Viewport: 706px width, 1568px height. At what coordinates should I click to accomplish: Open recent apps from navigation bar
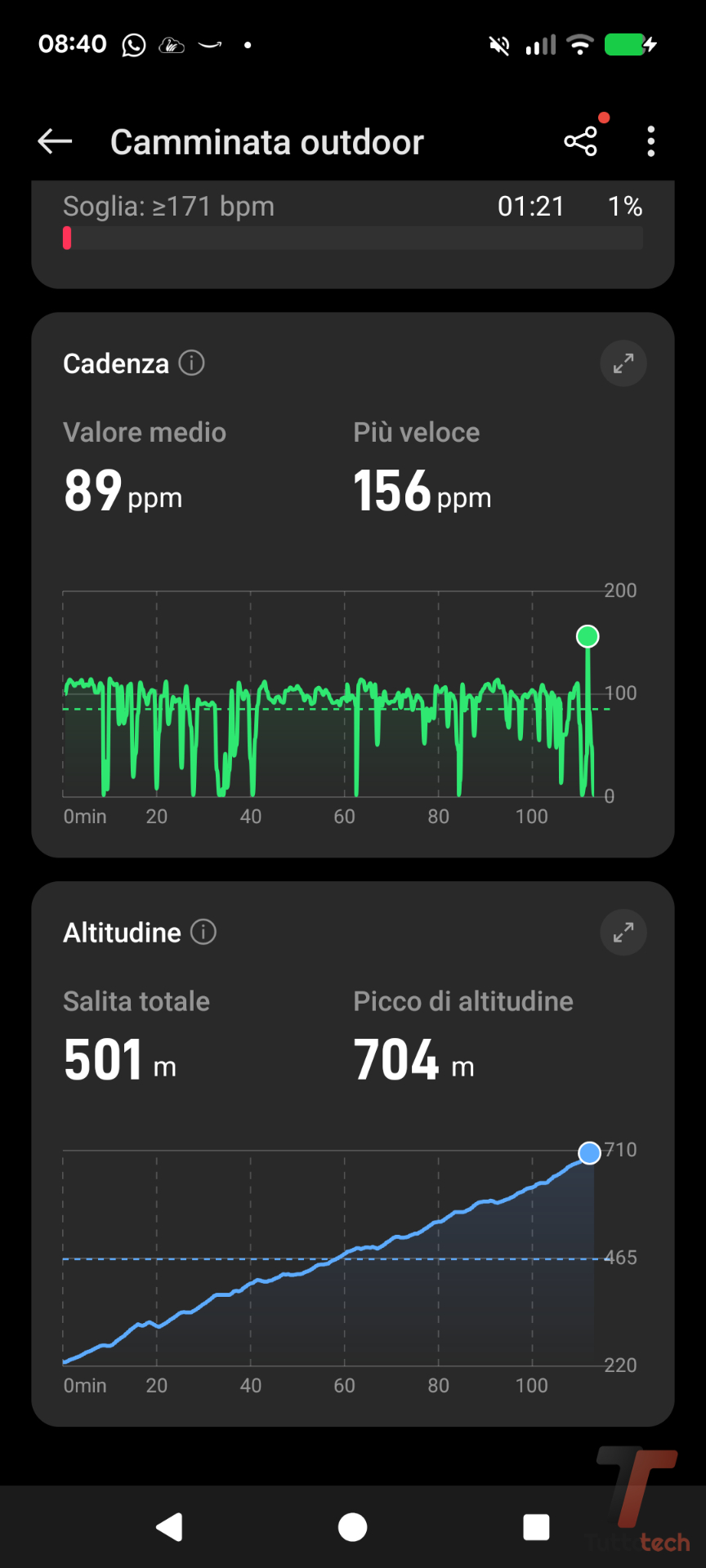pyautogui.click(x=536, y=1526)
